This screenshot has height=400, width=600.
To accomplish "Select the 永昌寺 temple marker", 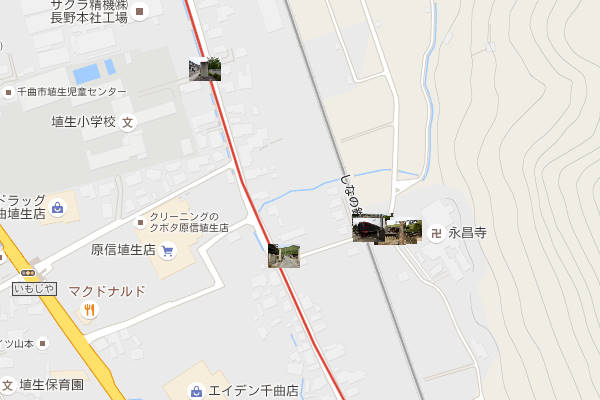I will point(435,233).
